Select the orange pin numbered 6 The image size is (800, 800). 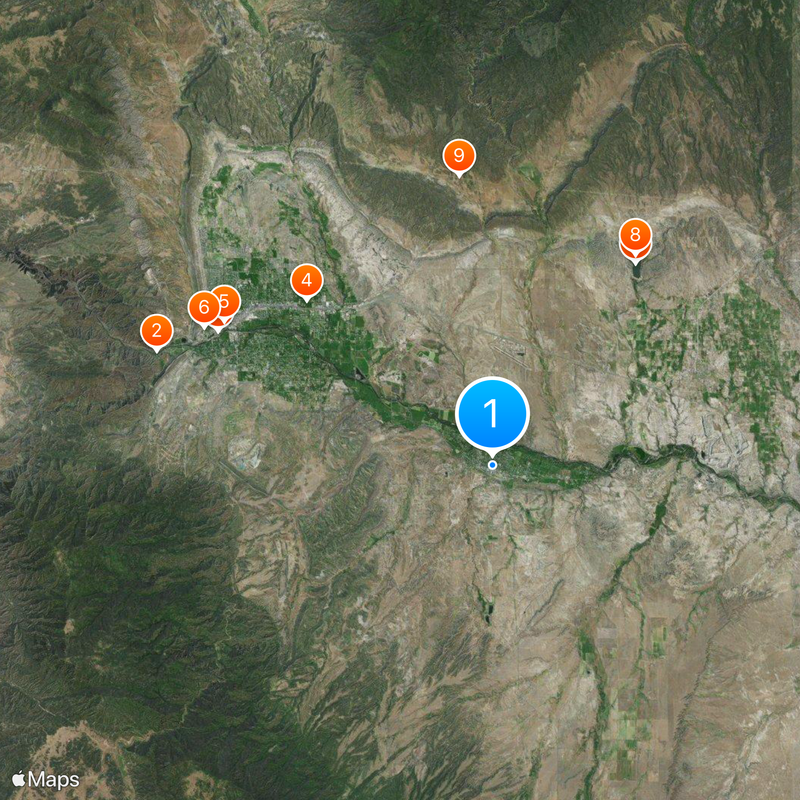tap(203, 308)
